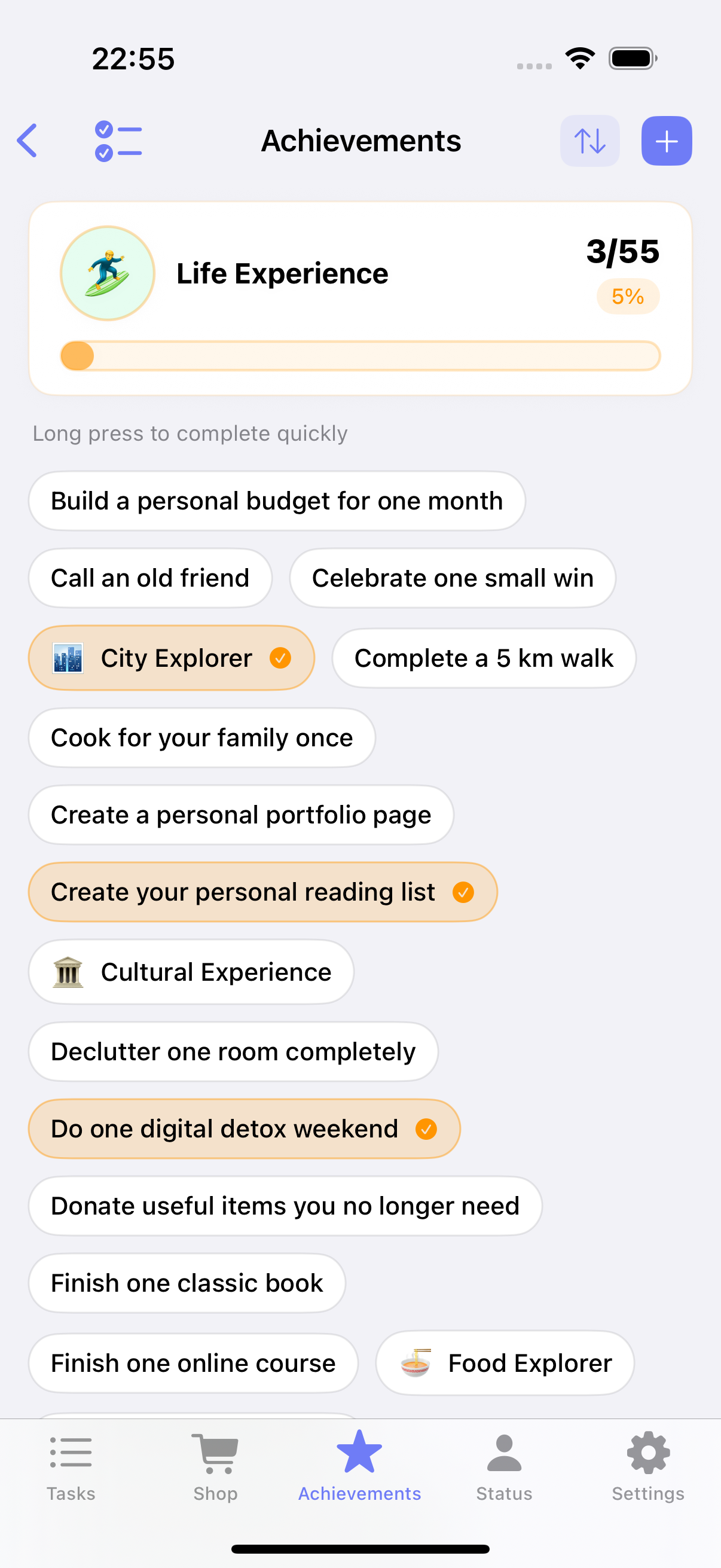The image size is (721, 1568).
Task: View Create your personal reading list
Action: pyautogui.click(x=262, y=892)
